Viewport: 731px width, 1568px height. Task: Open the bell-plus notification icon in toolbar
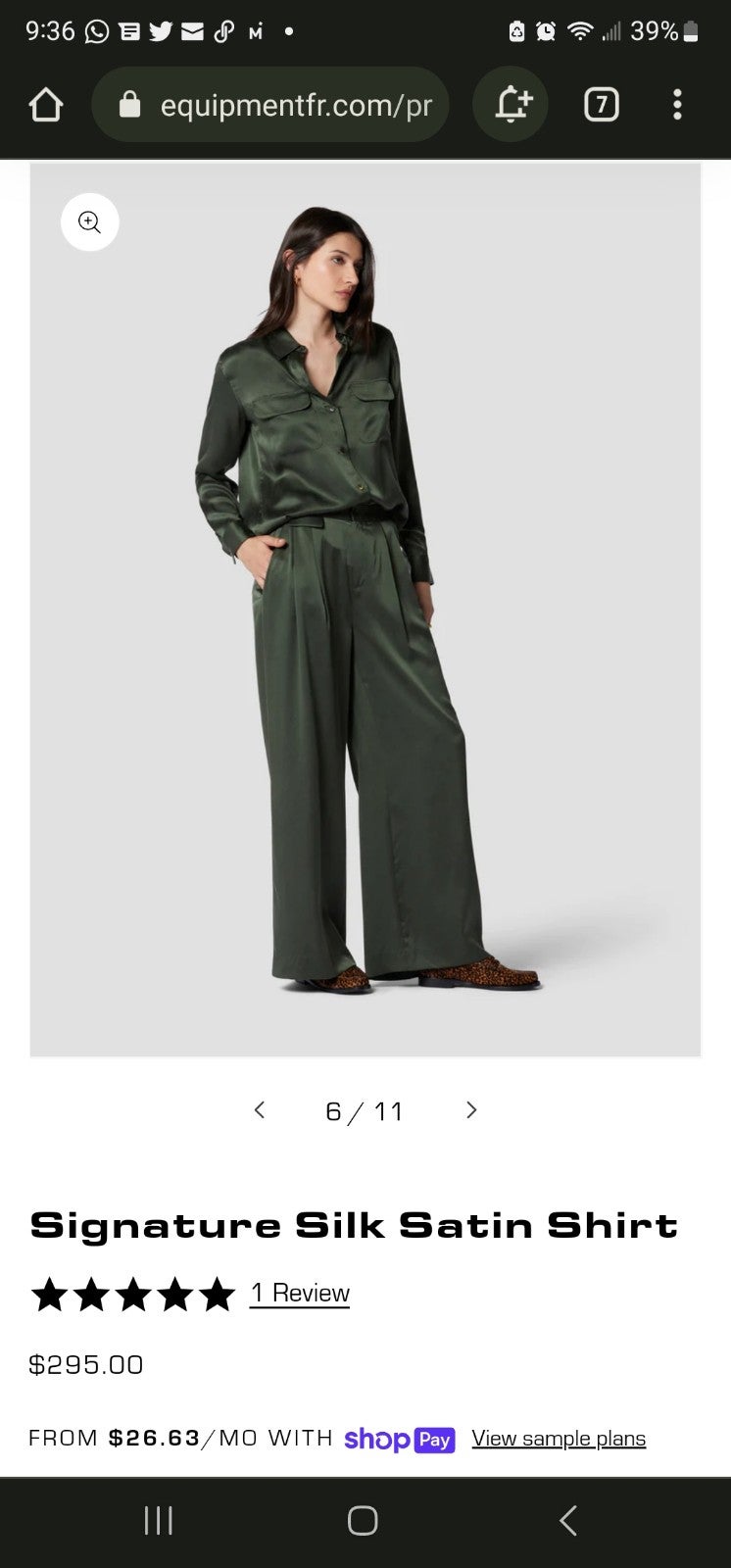coord(511,105)
